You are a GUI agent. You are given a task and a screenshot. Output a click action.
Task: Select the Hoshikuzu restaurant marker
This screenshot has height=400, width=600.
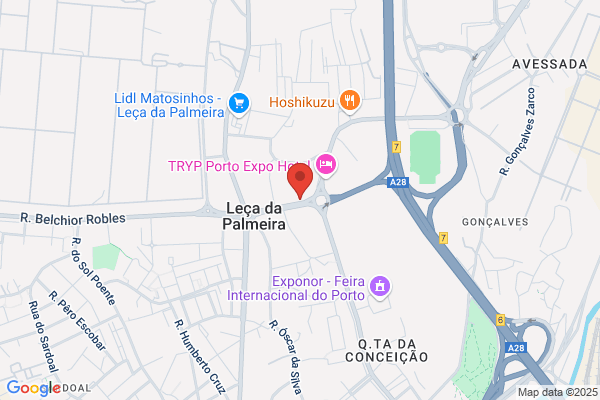pos(350,101)
